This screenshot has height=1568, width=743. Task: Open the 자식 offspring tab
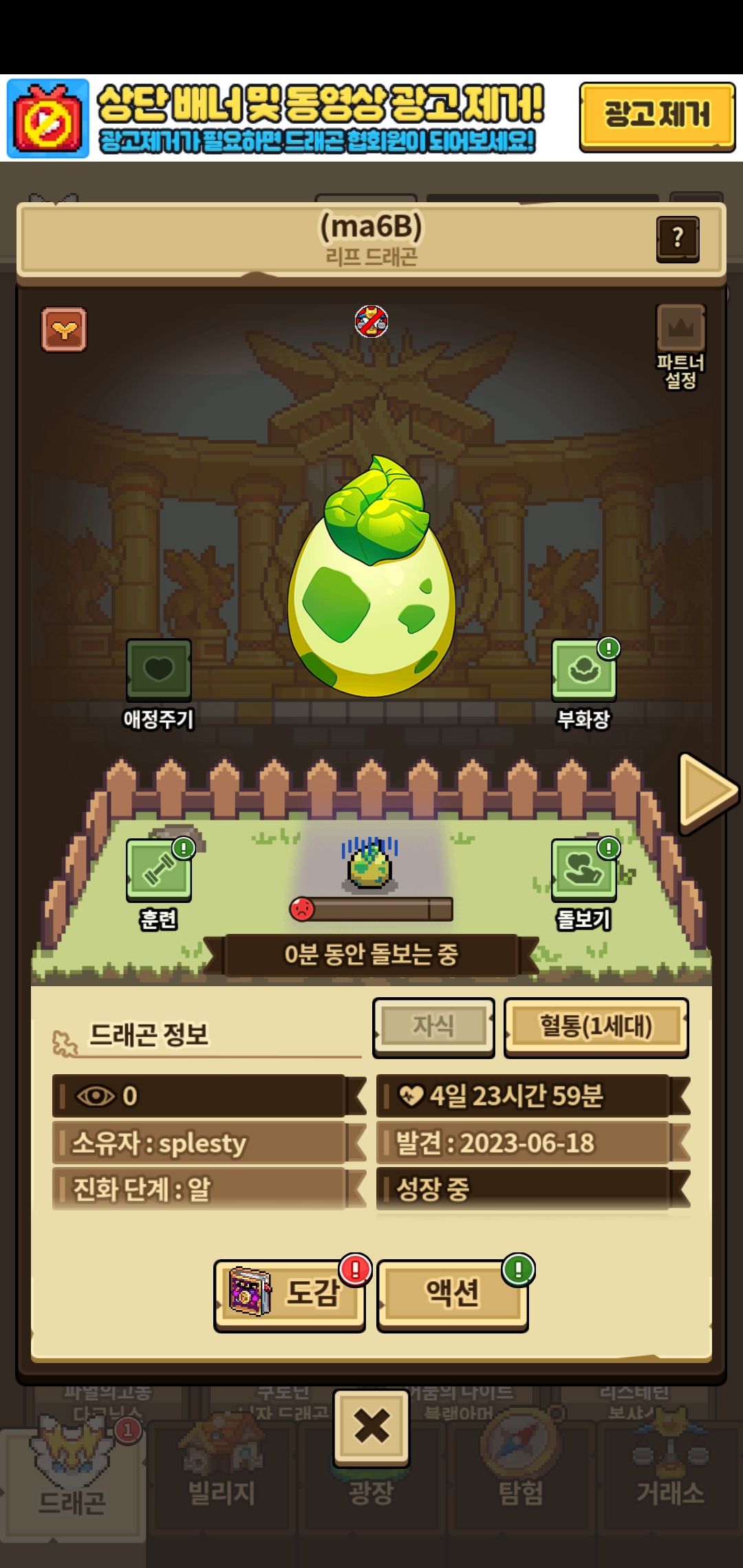pos(433,1027)
